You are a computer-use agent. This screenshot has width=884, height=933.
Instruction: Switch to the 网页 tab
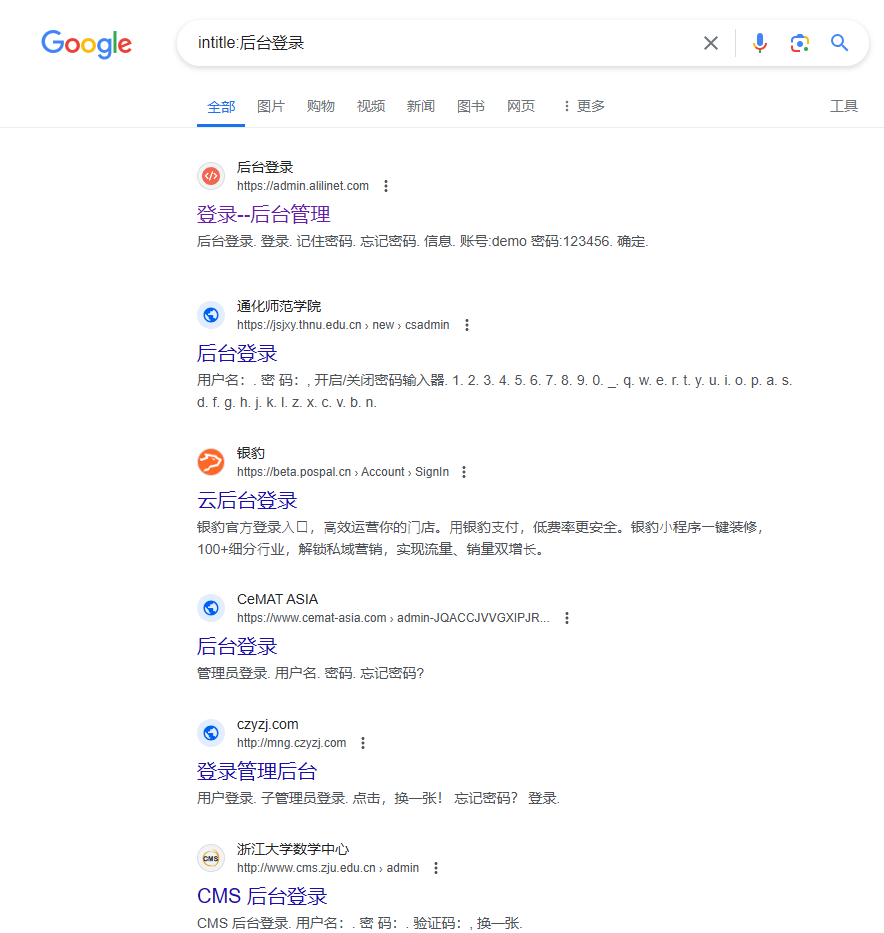point(520,106)
